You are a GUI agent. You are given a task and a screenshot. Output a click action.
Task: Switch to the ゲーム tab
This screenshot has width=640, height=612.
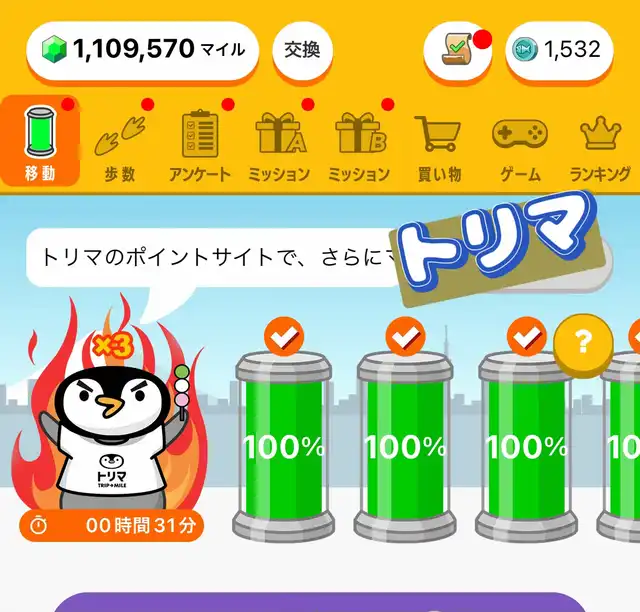(520, 146)
